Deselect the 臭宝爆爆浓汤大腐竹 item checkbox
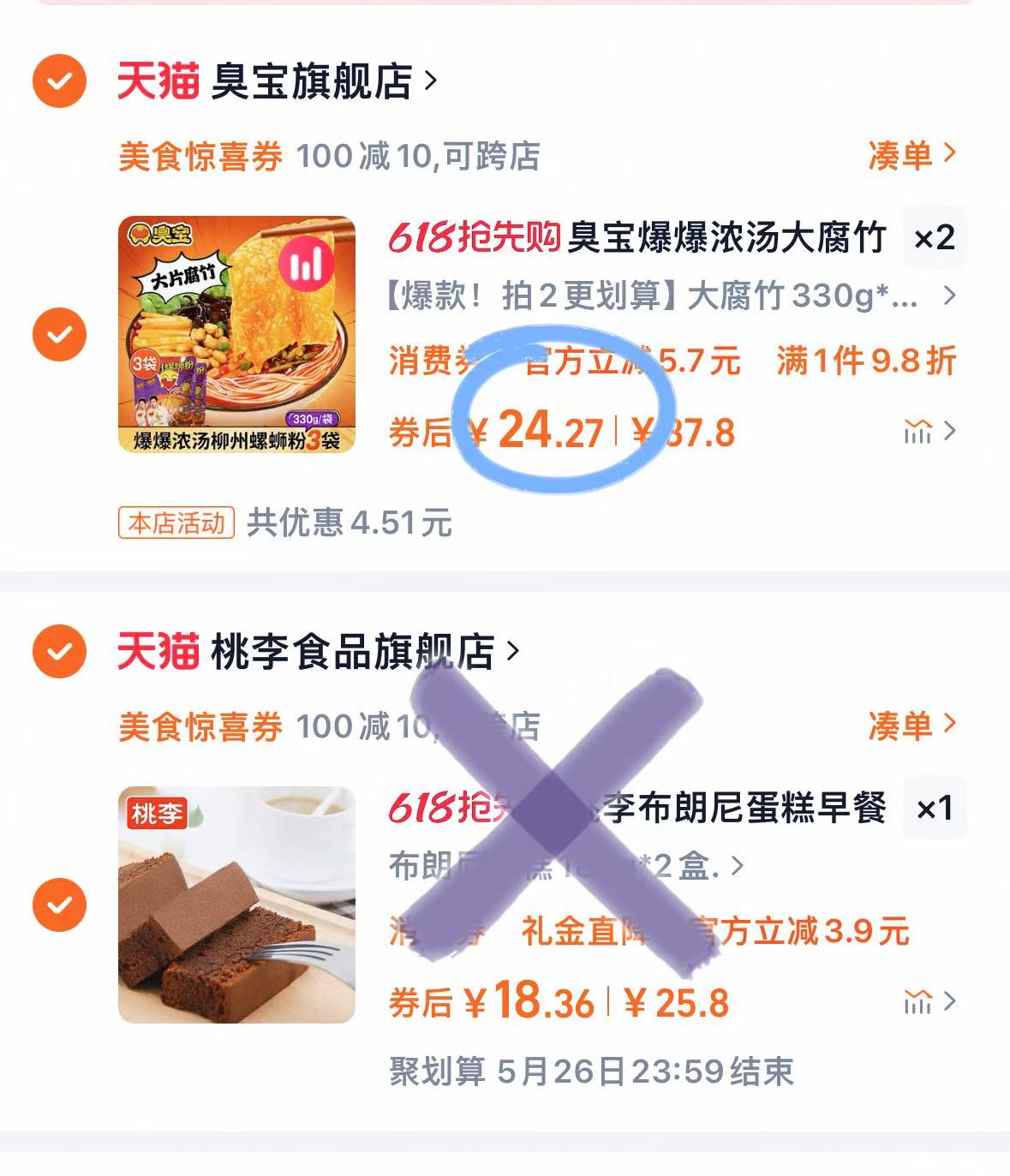 pos(59,333)
